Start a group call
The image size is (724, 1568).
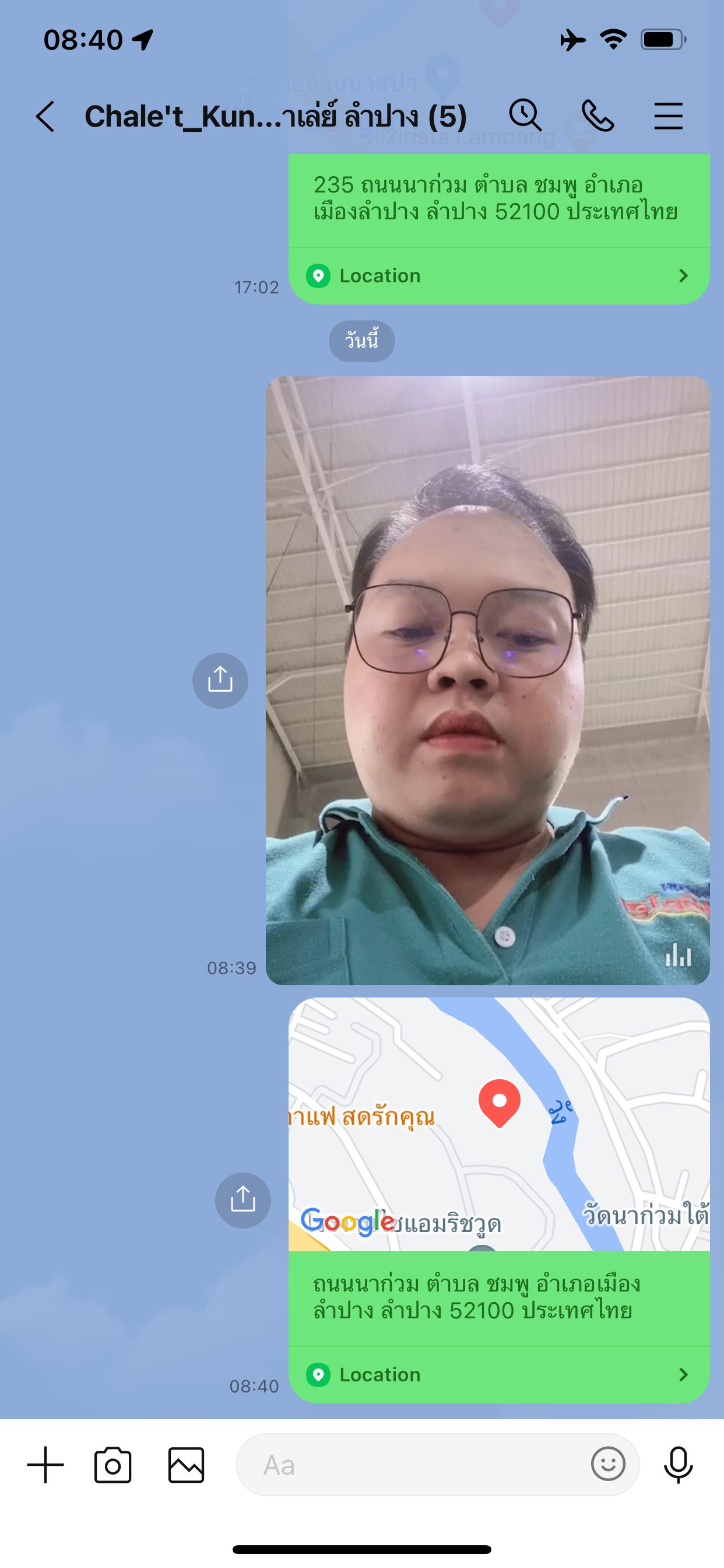pos(598,116)
